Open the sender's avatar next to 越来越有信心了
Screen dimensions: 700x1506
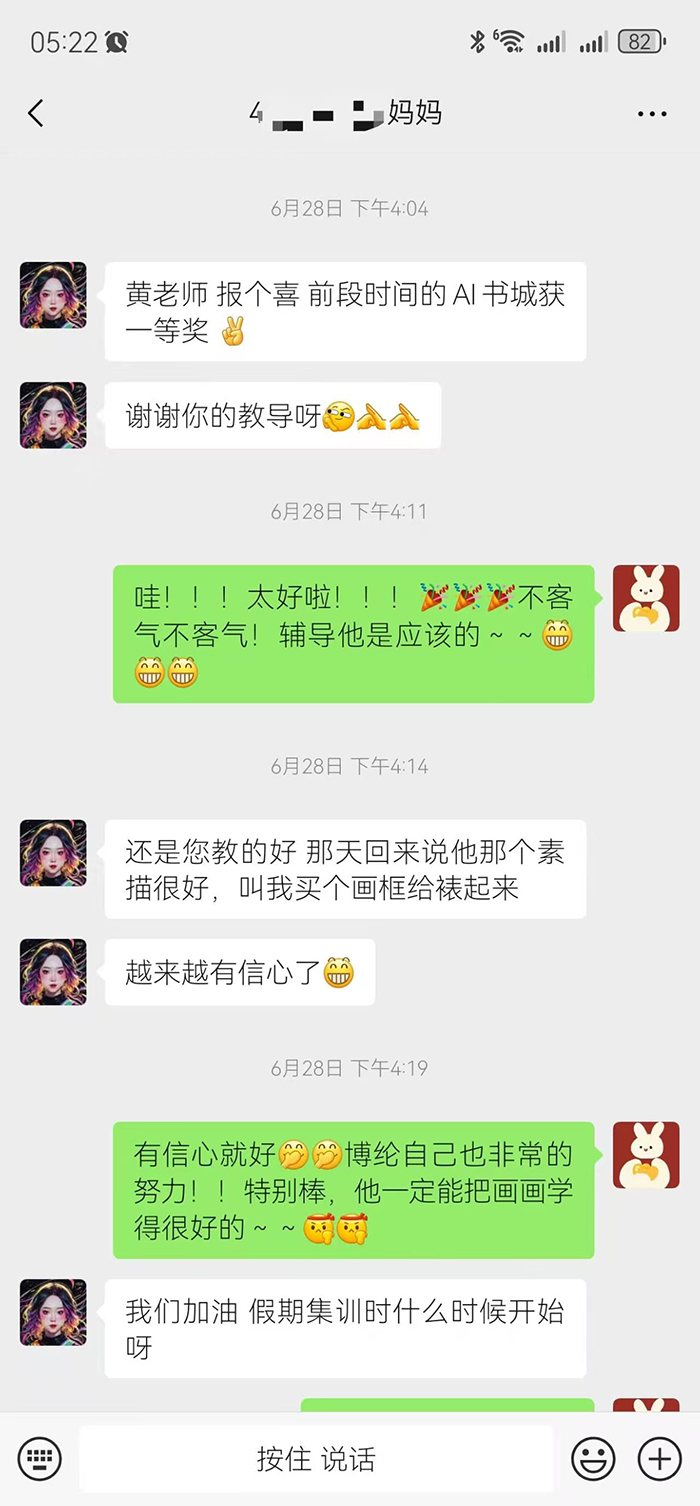(53, 972)
